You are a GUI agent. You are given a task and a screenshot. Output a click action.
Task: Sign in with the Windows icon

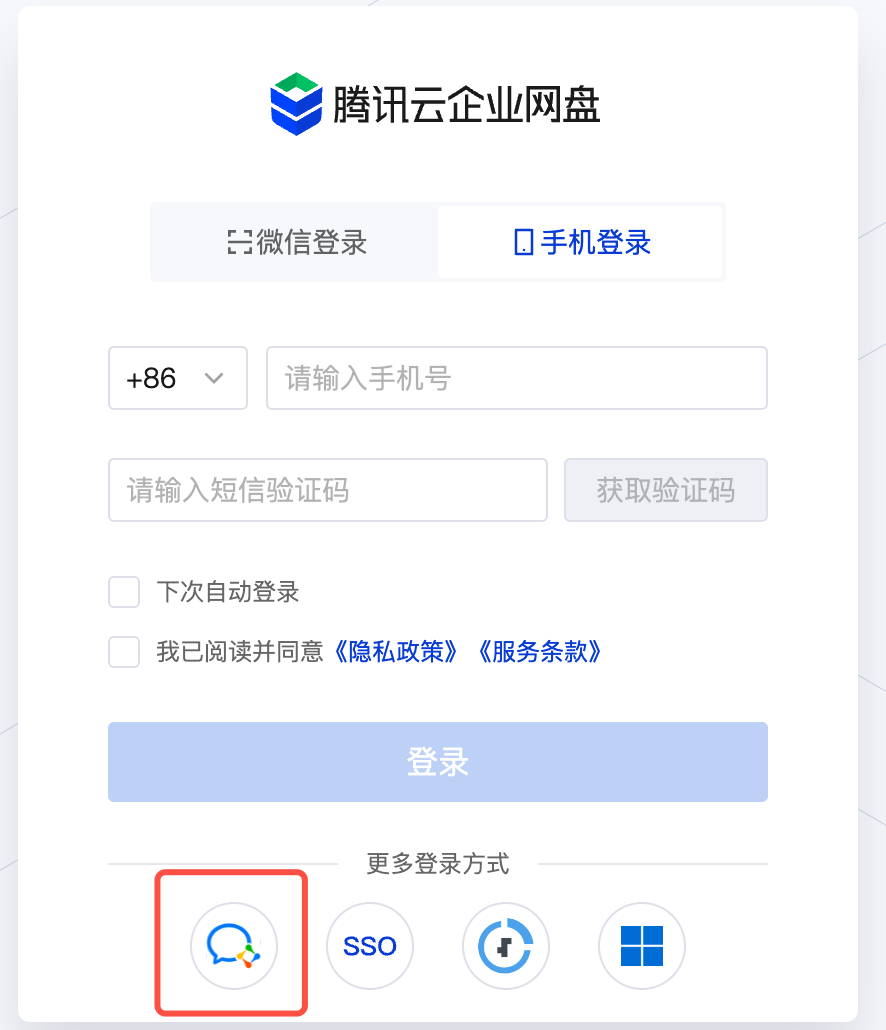tap(641, 945)
